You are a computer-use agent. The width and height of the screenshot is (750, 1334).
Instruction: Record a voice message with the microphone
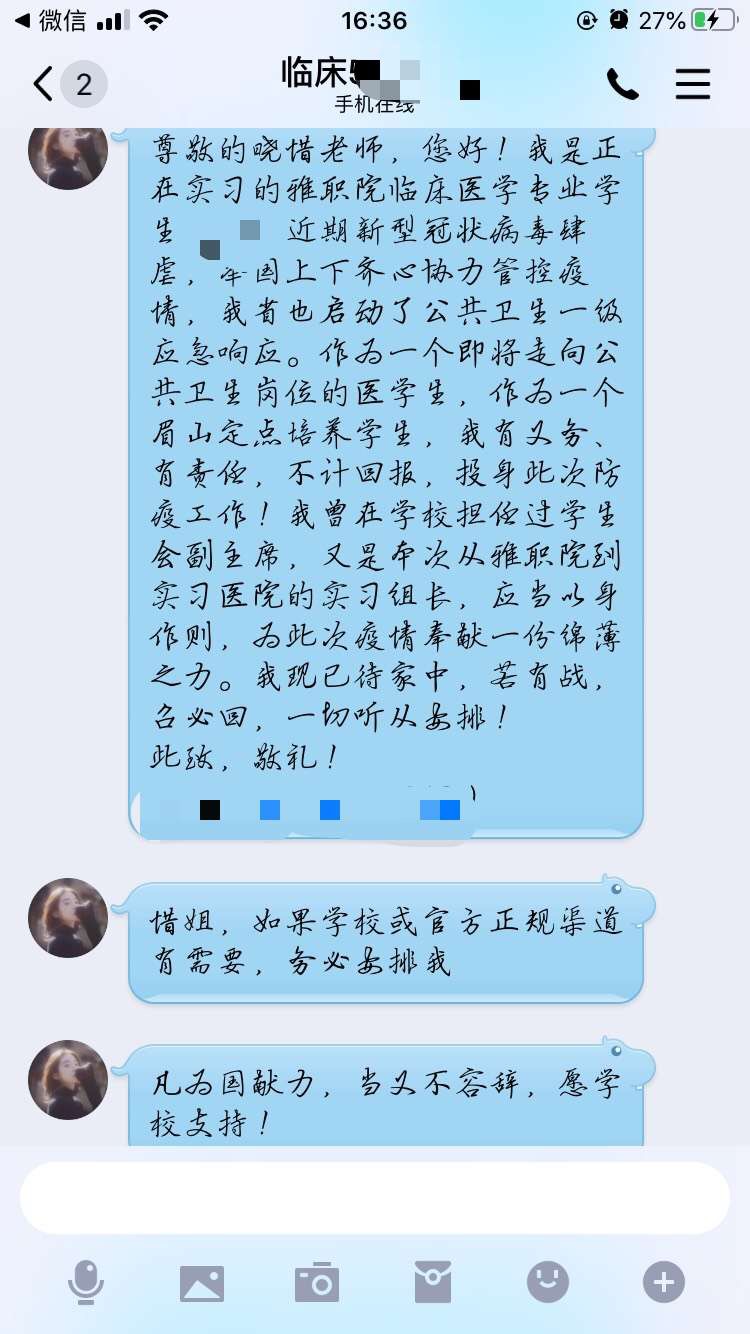pos(86,1282)
